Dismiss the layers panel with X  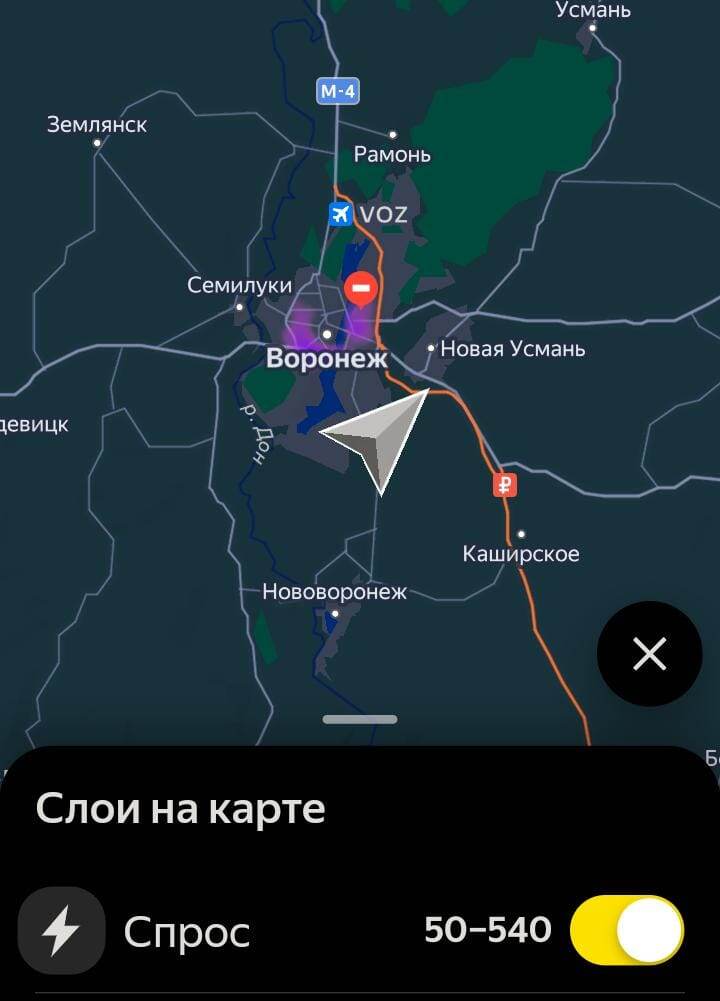(x=649, y=654)
